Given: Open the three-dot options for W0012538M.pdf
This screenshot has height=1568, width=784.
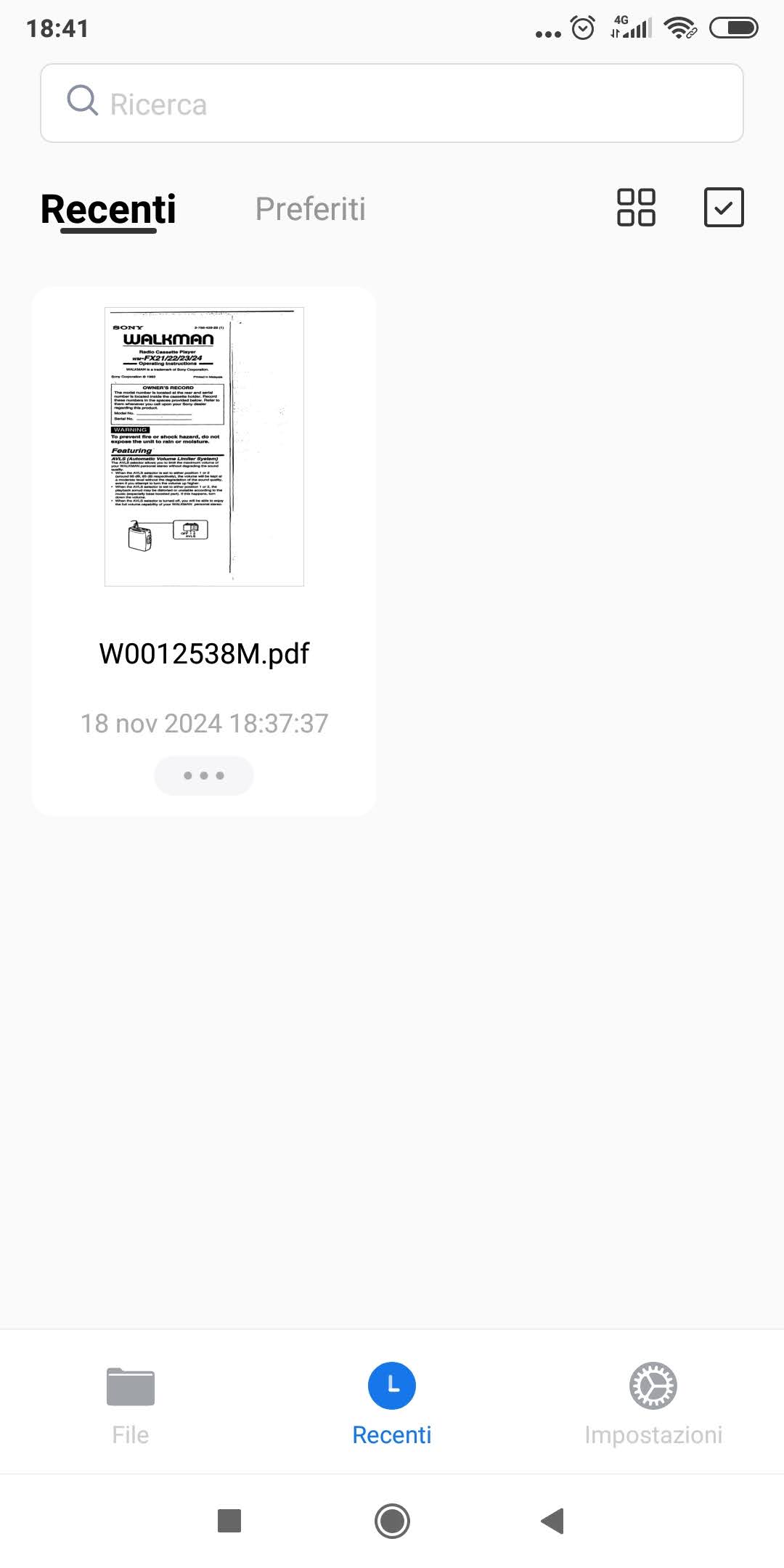Looking at the screenshot, I should click(204, 775).
